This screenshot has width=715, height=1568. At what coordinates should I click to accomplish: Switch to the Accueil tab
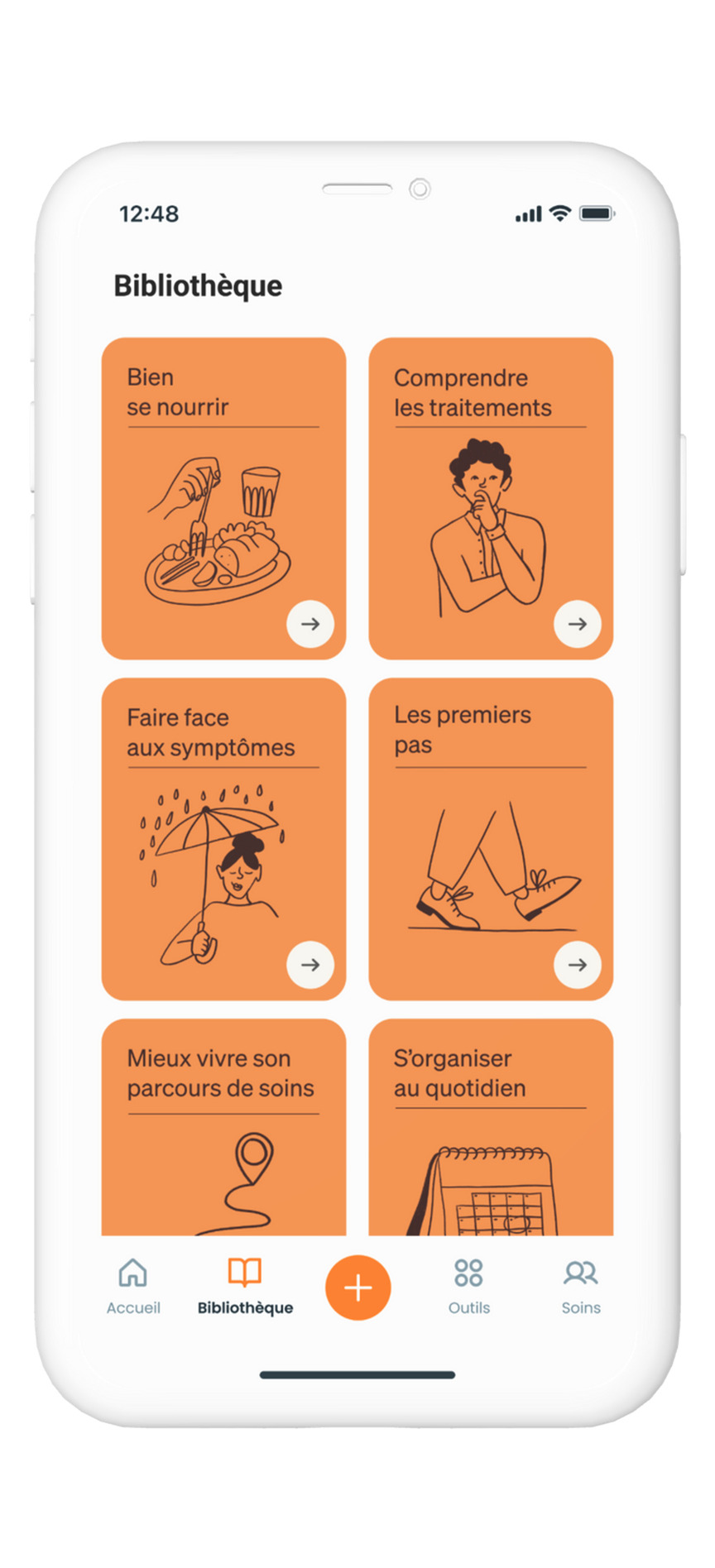(x=133, y=1286)
